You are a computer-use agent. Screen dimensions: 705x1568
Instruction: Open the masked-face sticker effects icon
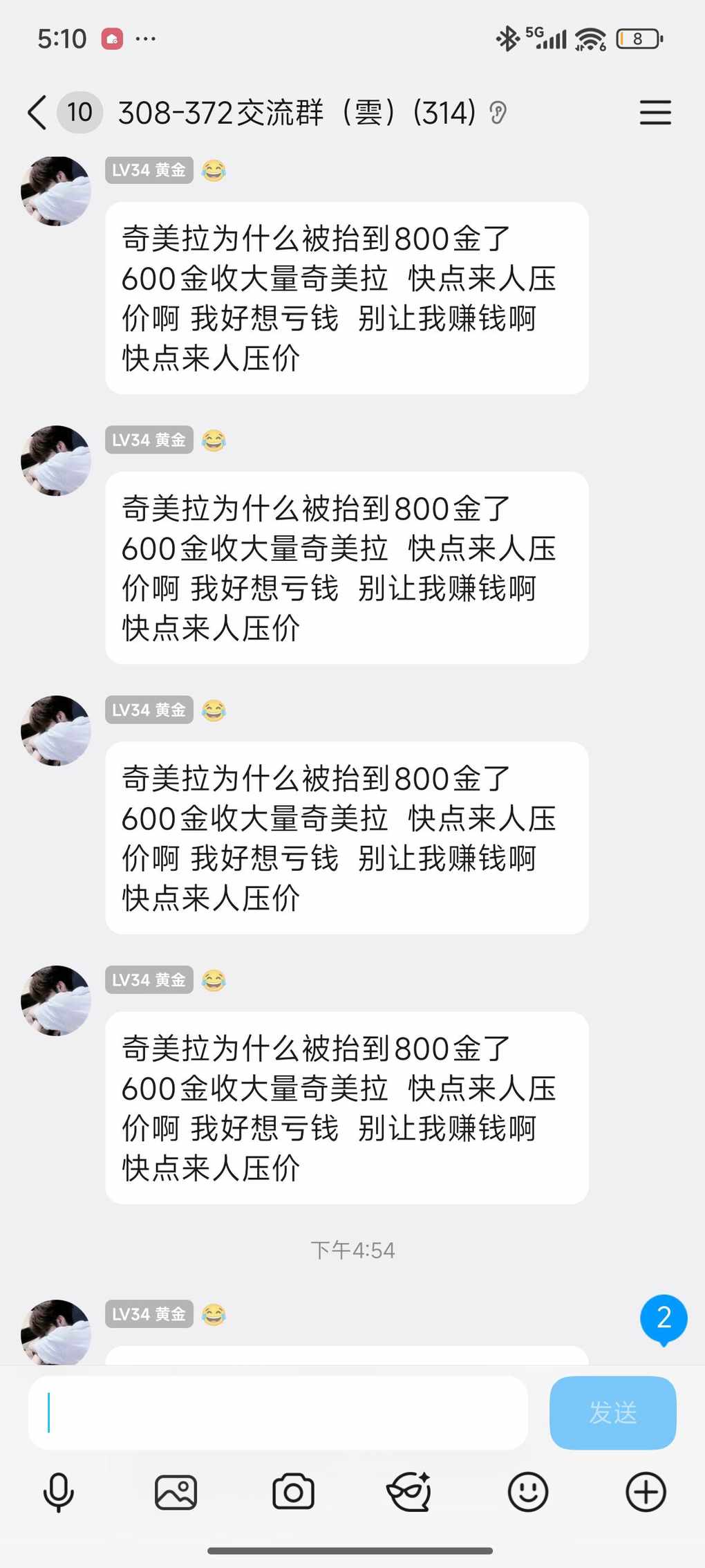tap(410, 1492)
